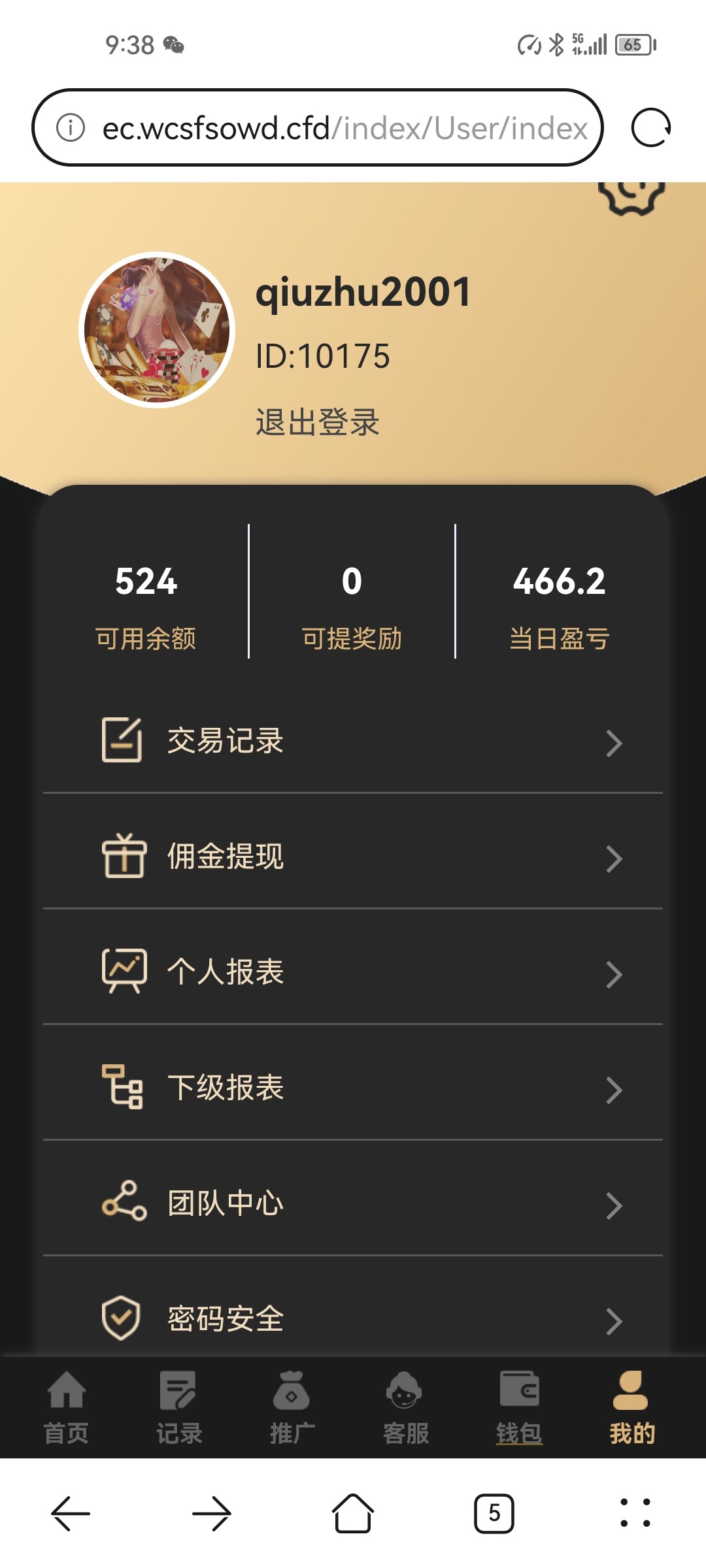Click the password security (密码安全) shield icon
The image size is (706, 1568).
(122, 1316)
